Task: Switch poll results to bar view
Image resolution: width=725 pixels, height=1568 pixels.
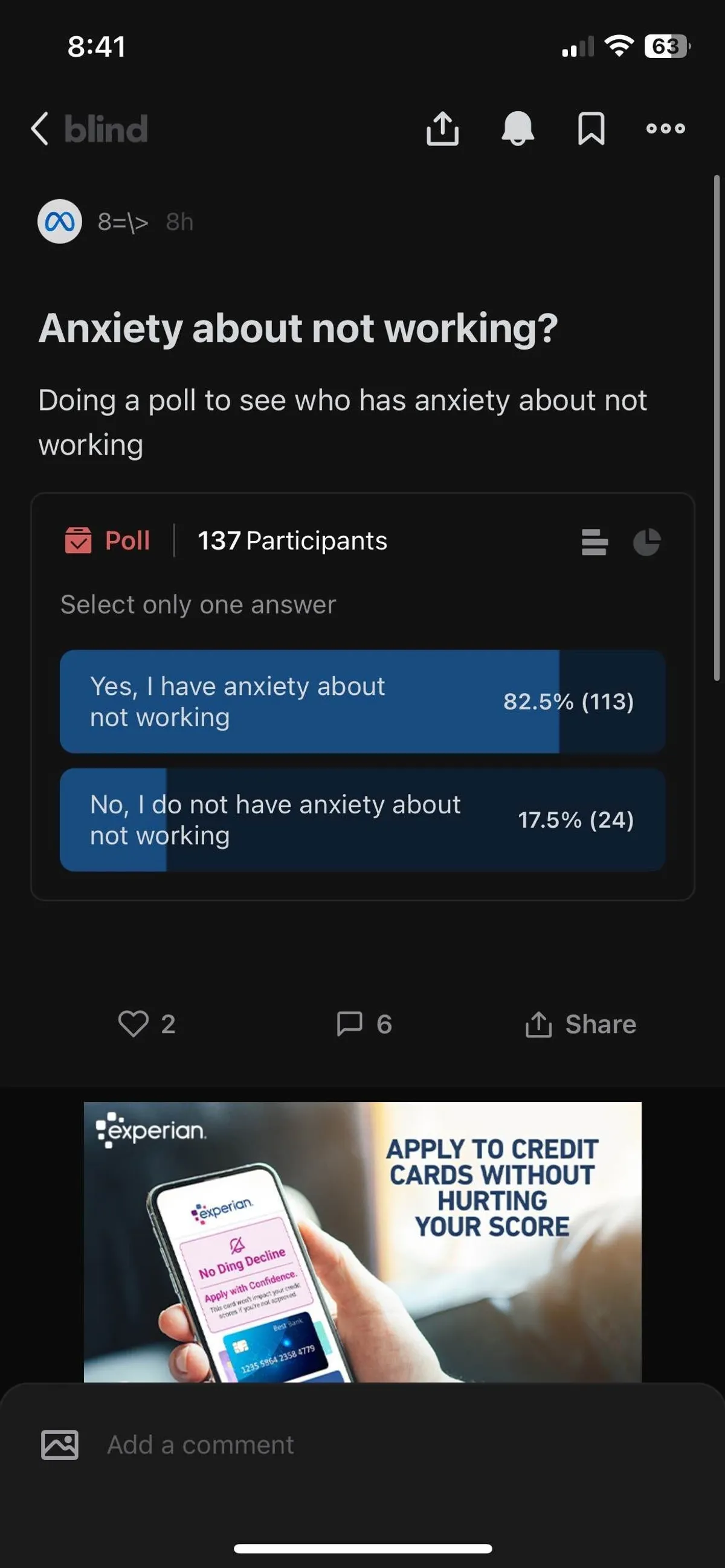Action: 594,542
